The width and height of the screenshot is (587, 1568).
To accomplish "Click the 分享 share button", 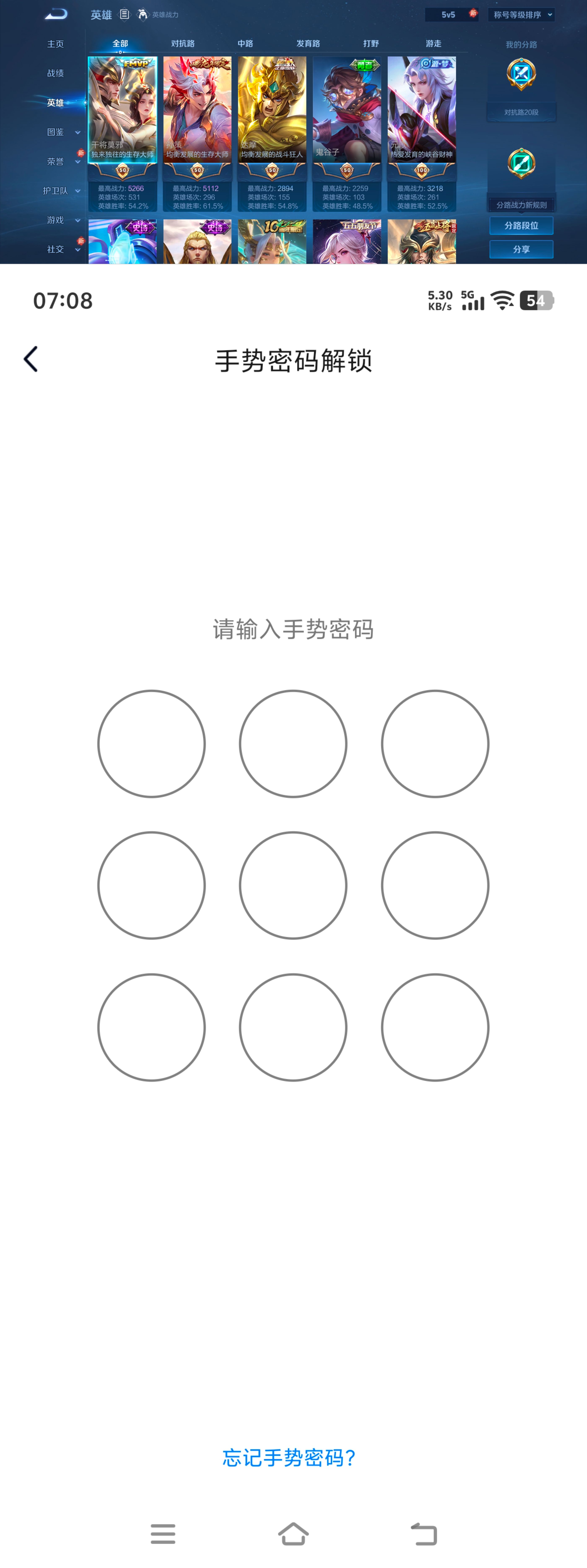I will pos(521,249).
